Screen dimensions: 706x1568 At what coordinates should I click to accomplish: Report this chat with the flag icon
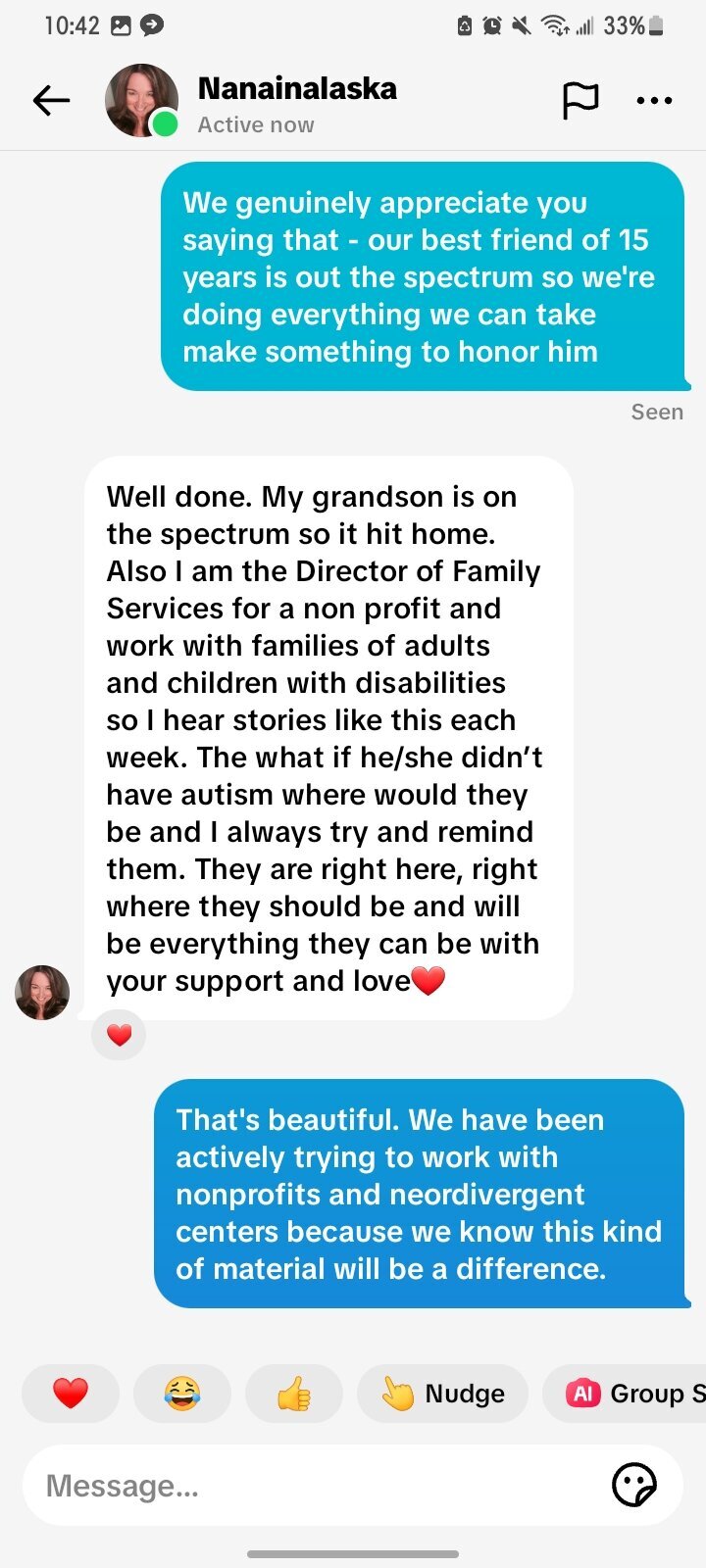click(x=580, y=100)
